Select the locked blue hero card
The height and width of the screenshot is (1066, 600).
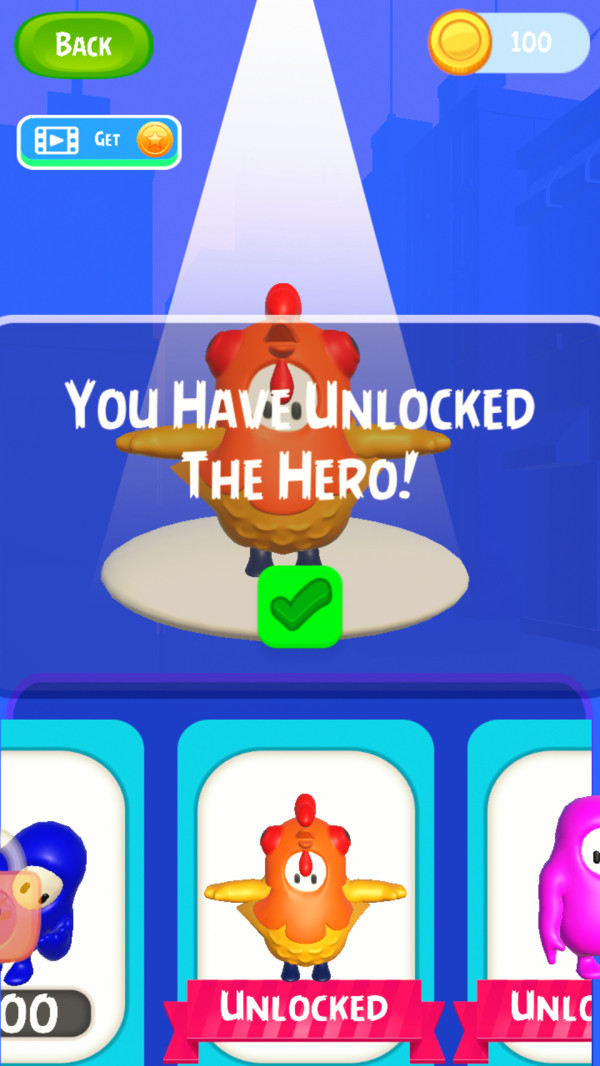click(55, 880)
